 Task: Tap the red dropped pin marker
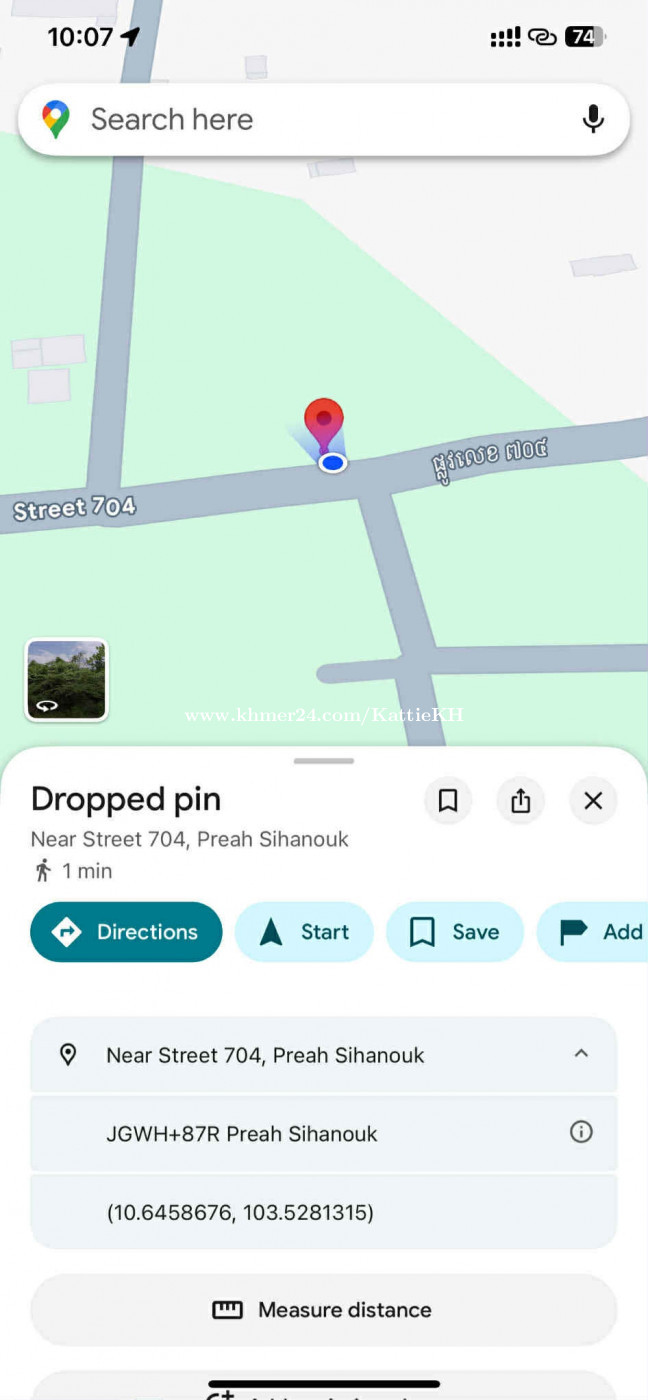(x=323, y=425)
